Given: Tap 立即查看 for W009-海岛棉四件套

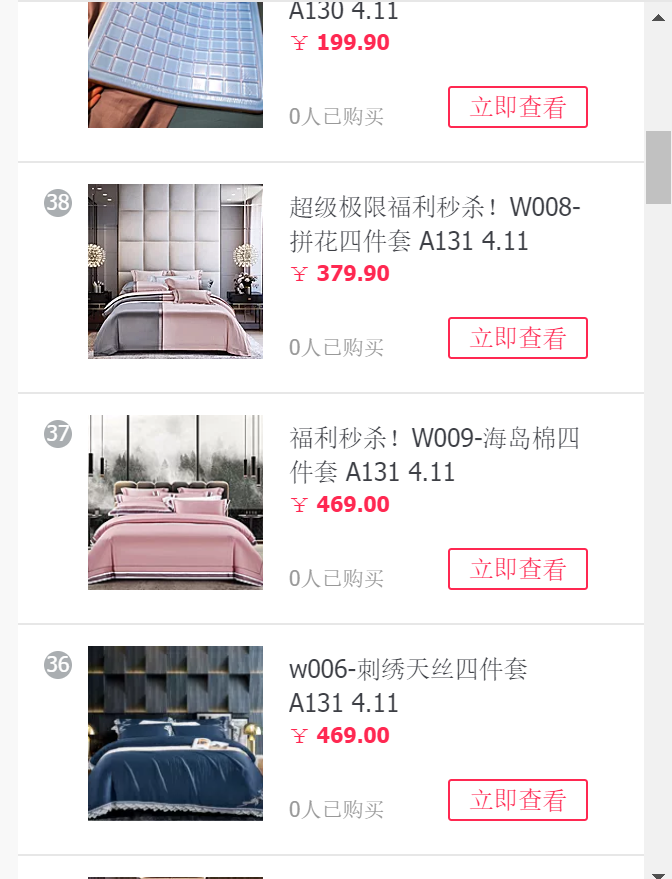Looking at the screenshot, I should 517,569.
